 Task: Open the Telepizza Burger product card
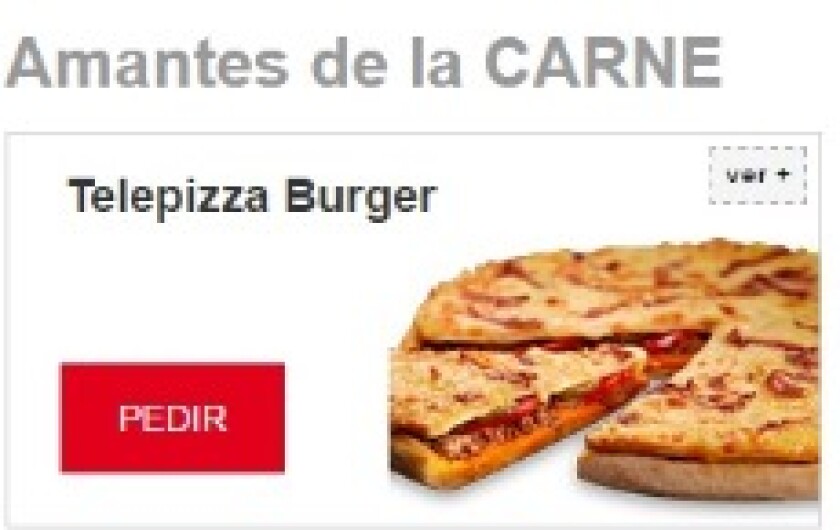(x=252, y=197)
